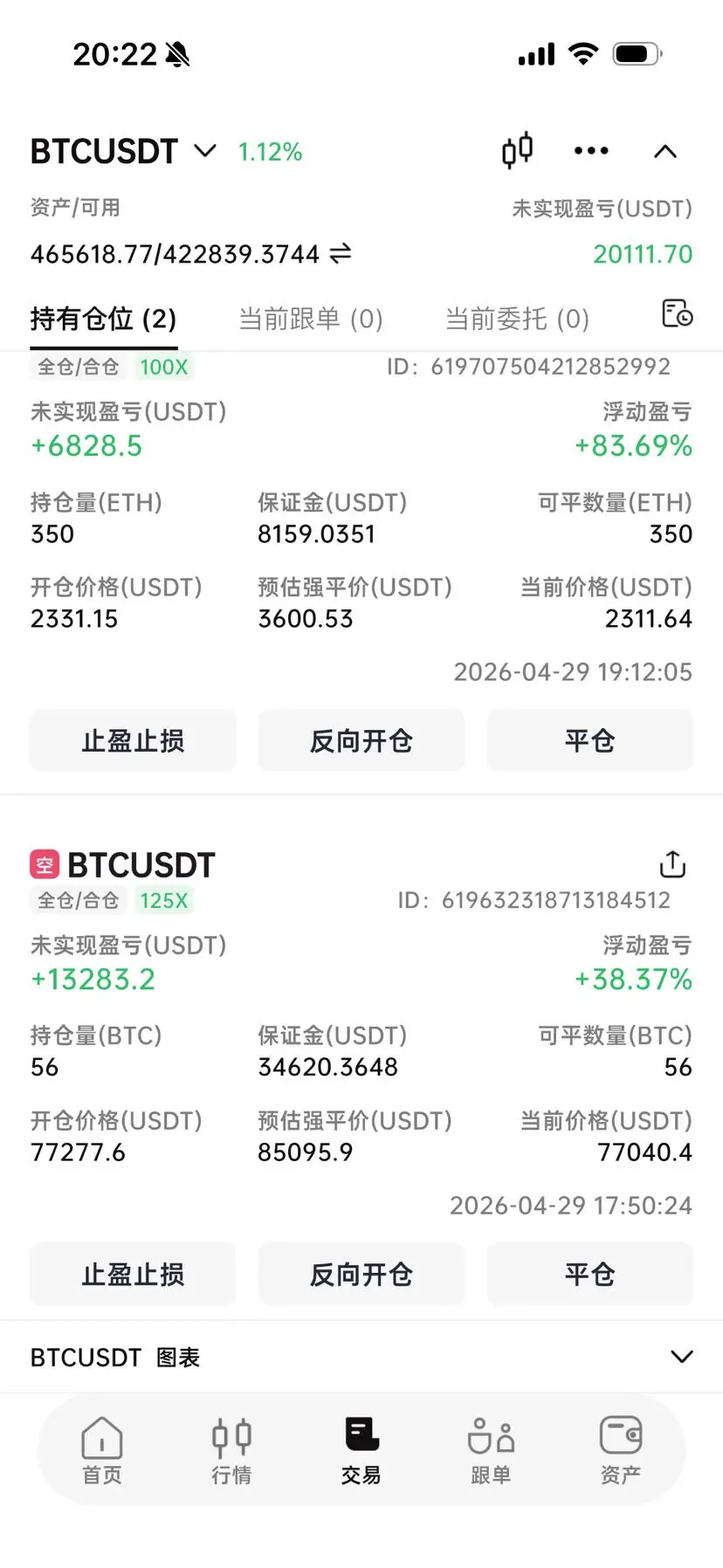This screenshot has width=723, height=1568.
Task: Tap 反向开仓 on the 125X position
Action: tap(361, 1275)
